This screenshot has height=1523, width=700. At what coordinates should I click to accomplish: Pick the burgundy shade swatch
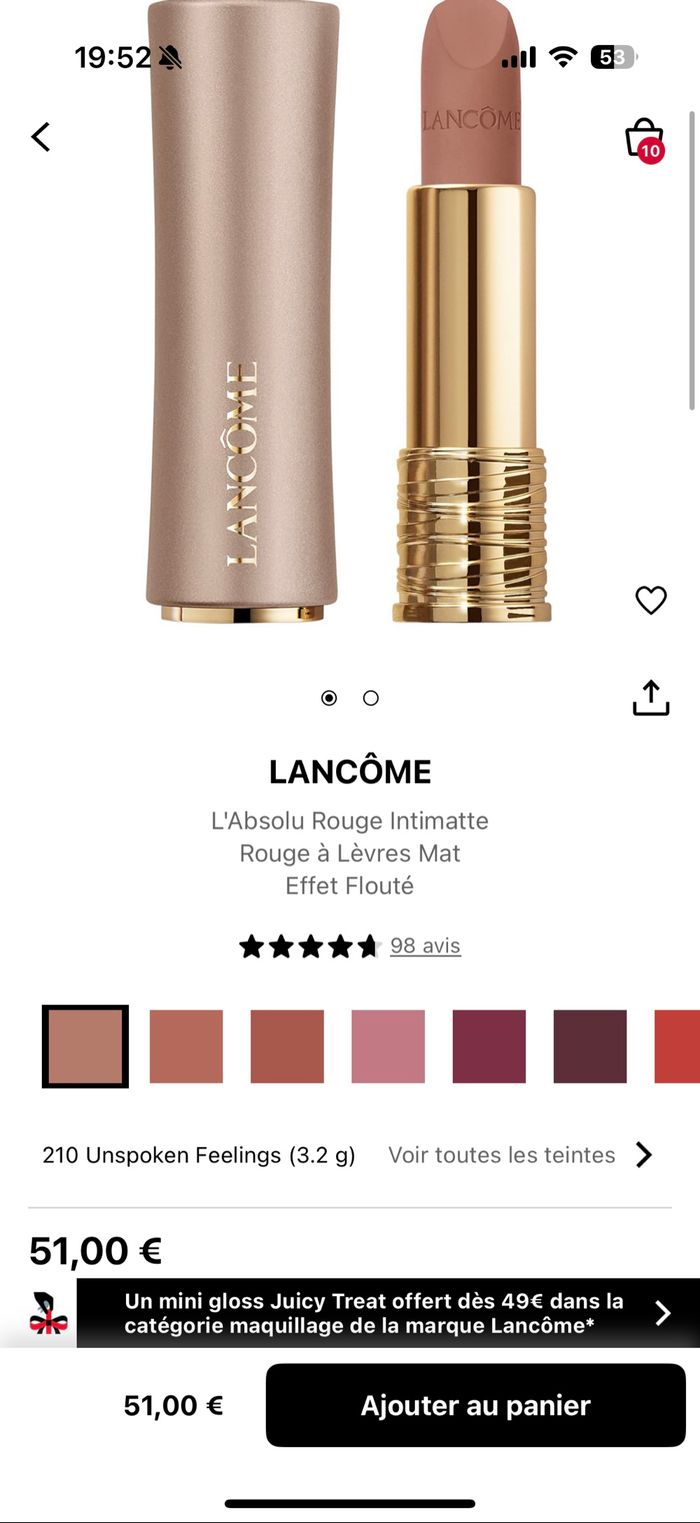click(x=489, y=1046)
